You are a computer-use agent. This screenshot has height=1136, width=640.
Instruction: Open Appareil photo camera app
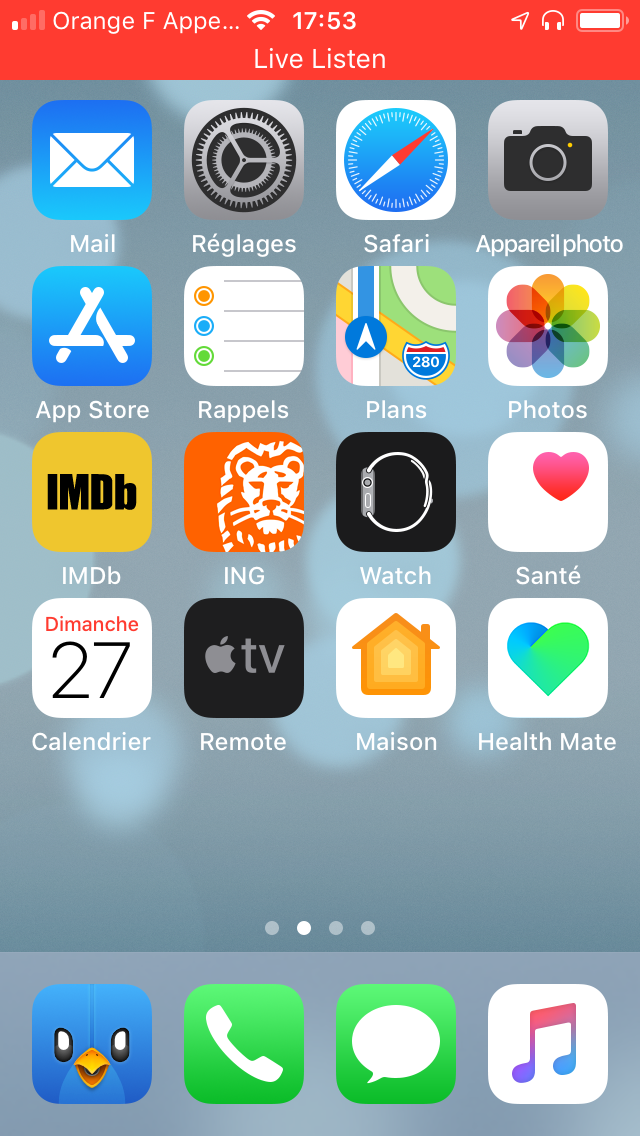point(548,160)
